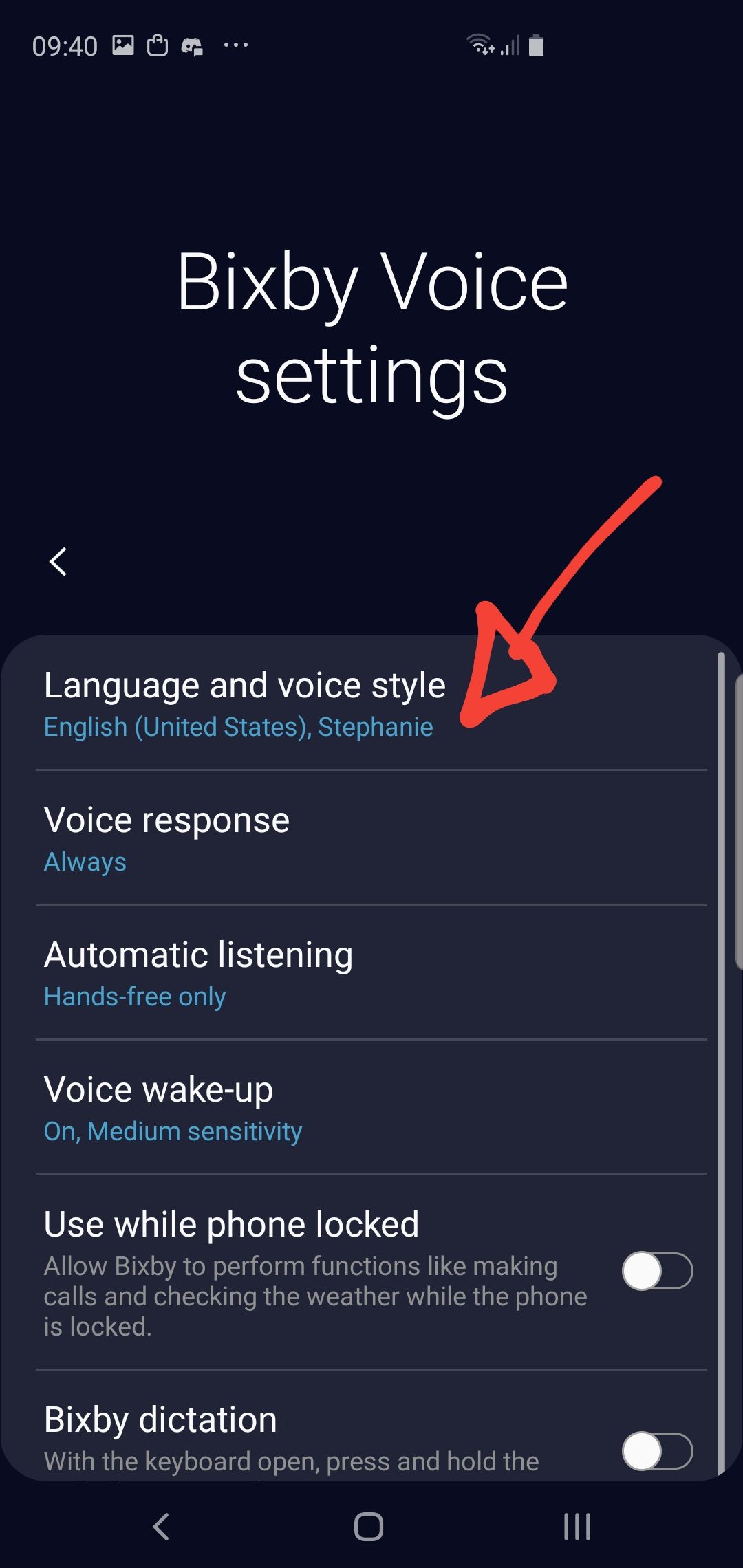Tap the system home button

(x=369, y=1527)
